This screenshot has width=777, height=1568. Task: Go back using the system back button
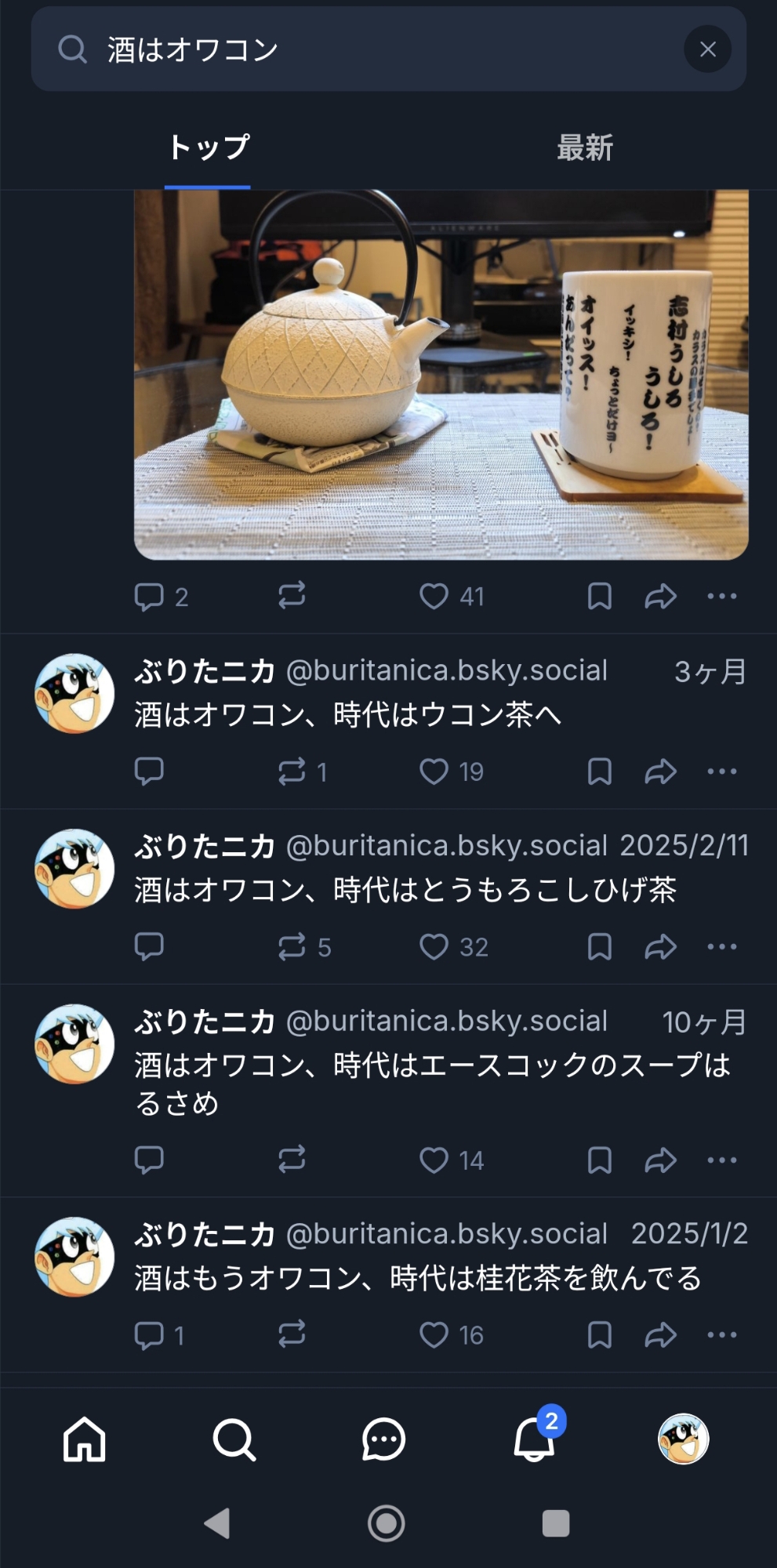pos(217,1523)
